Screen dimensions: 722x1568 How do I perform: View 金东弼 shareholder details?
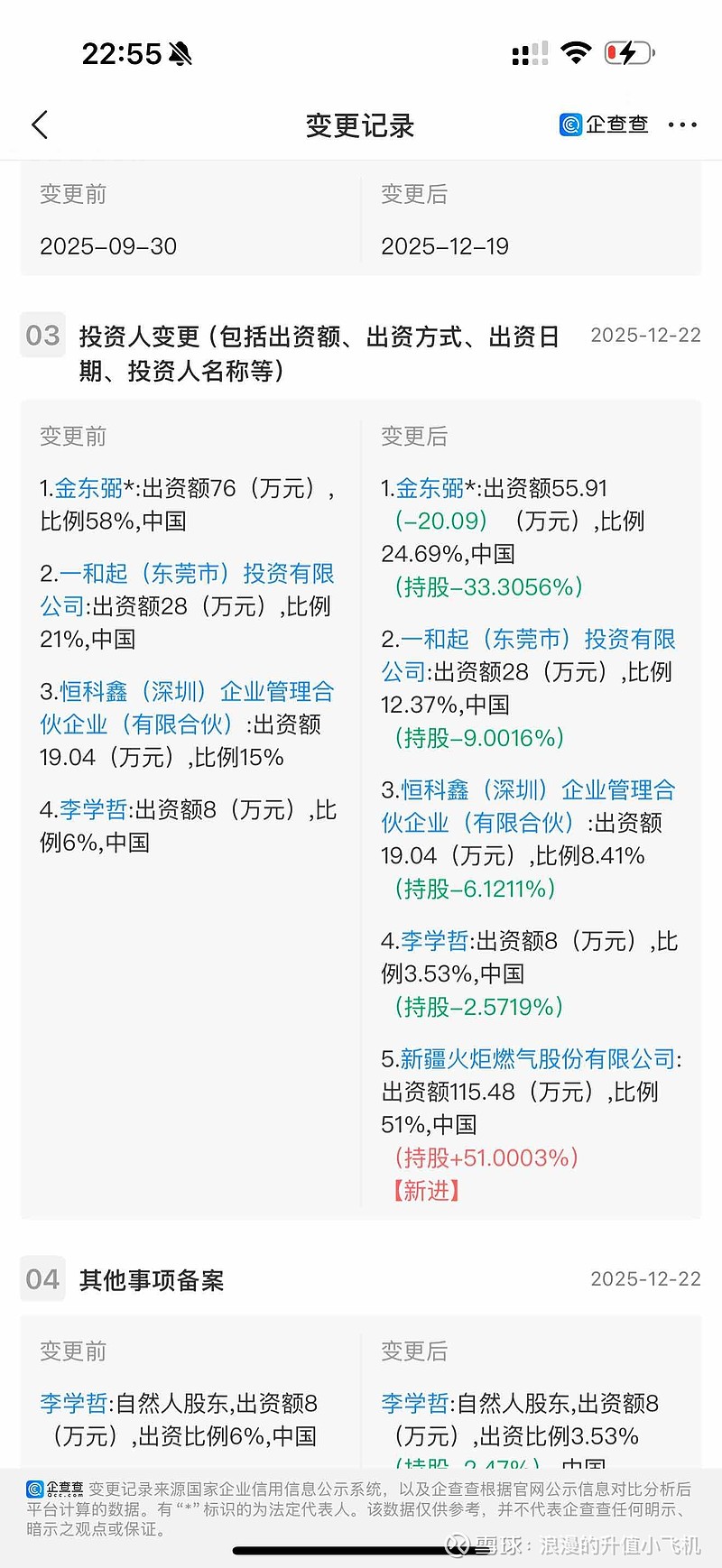pos(89,489)
